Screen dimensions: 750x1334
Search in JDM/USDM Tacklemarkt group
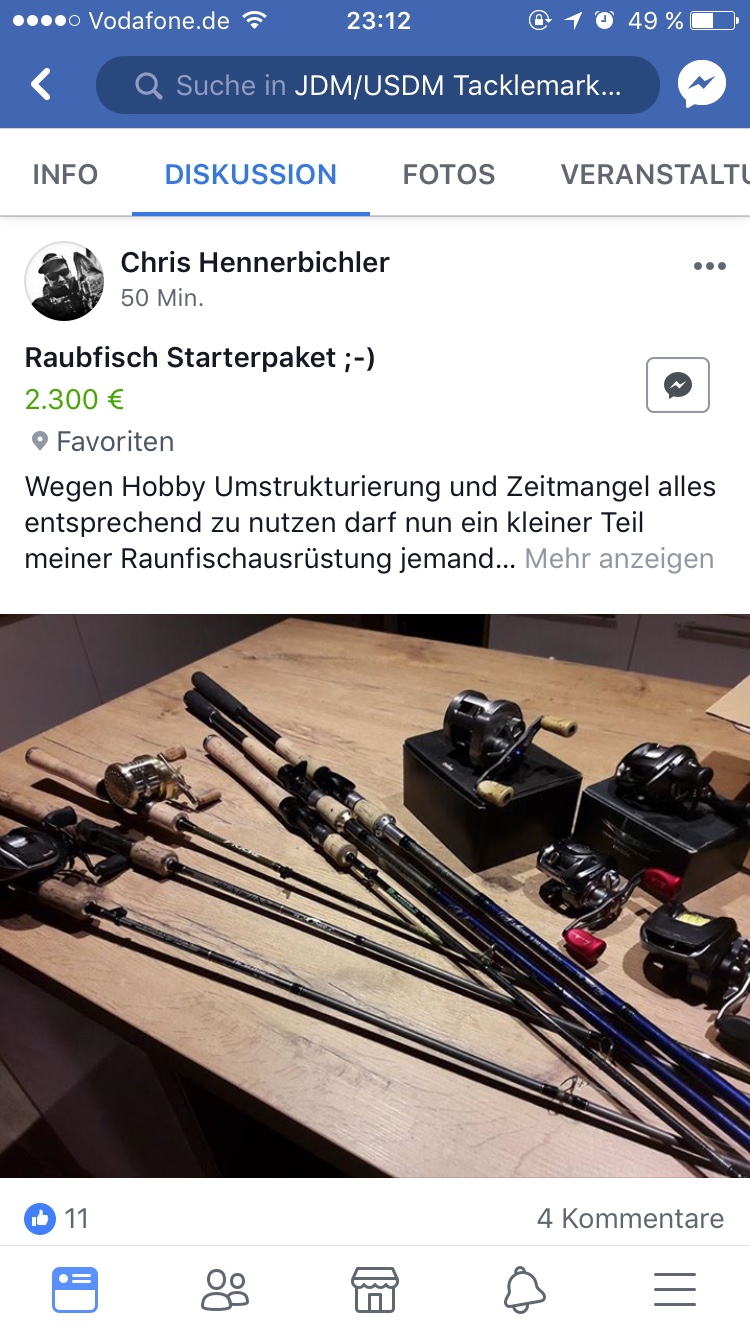pos(378,86)
